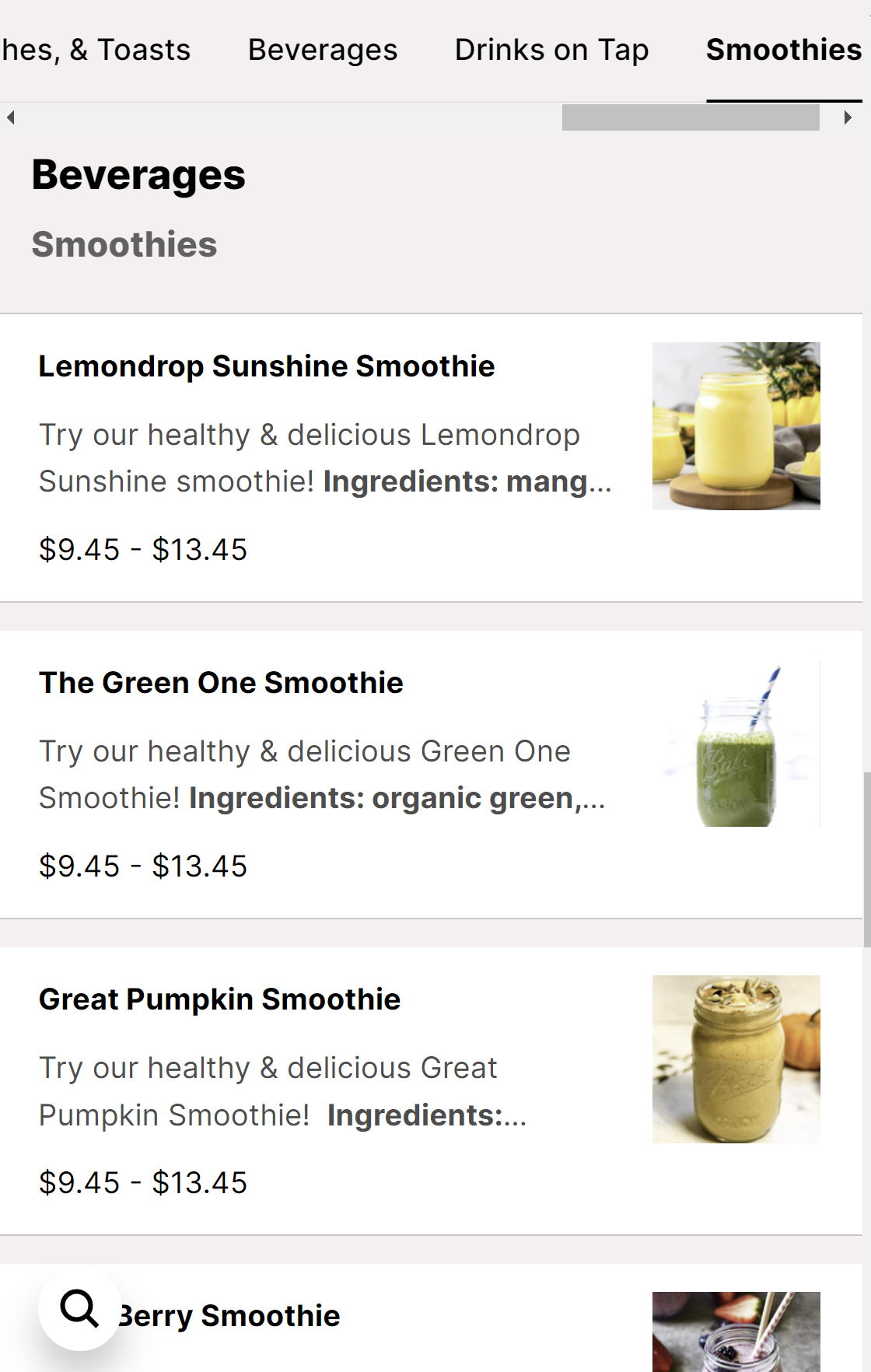Open the Berry Smoothie item
Screen dimensions: 871x1372
click(231, 1316)
